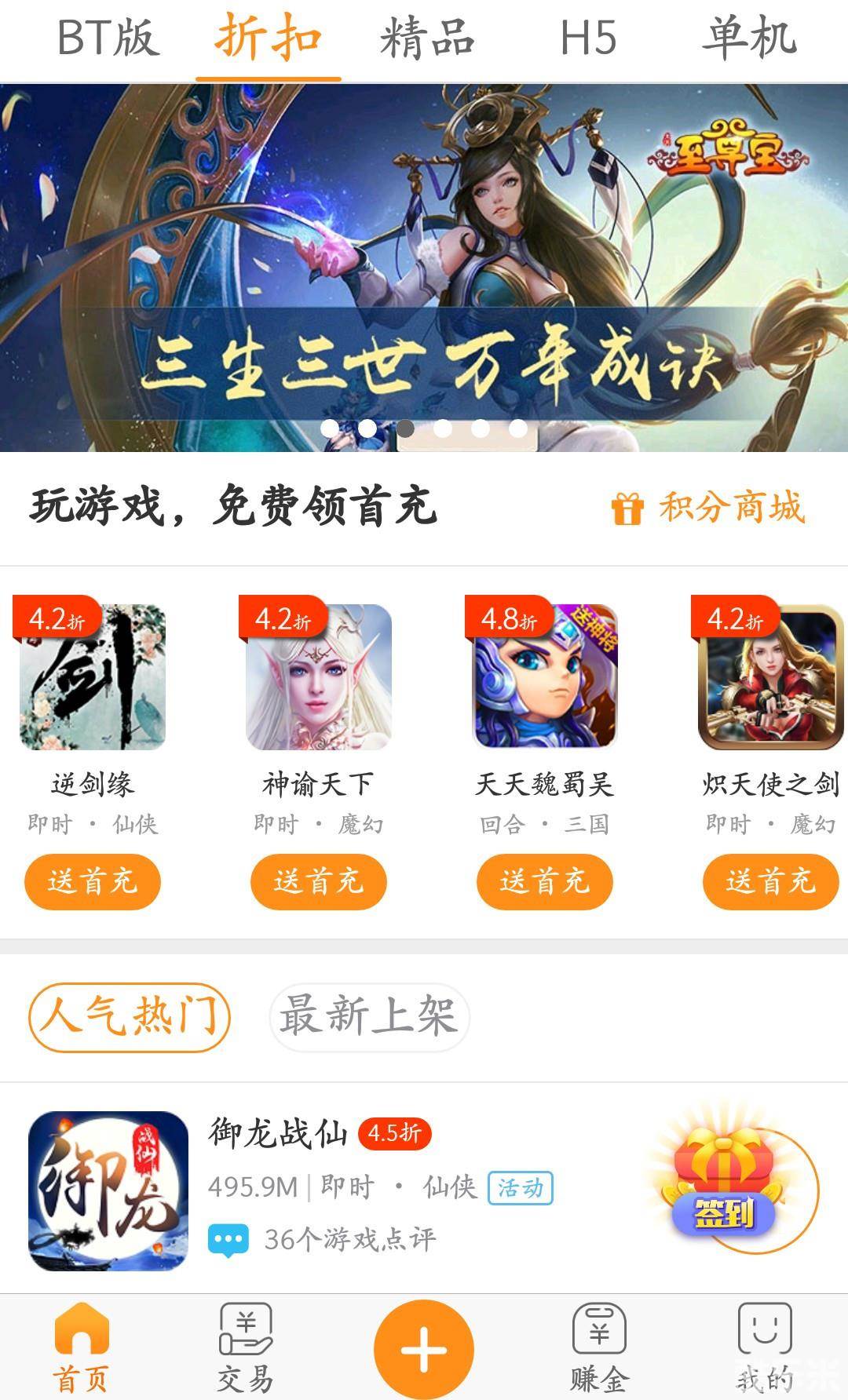Go to the 交易 tab
Image resolution: width=848 pixels, height=1400 pixels.
click(x=246, y=1348)
